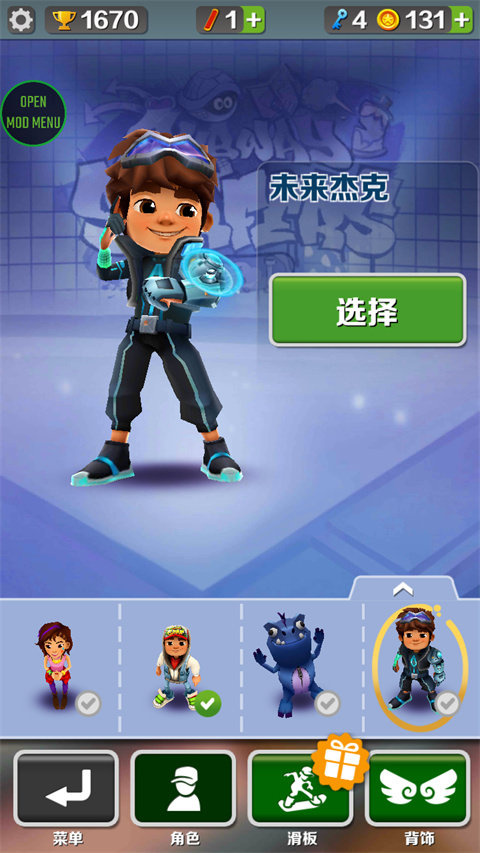Choose the girl character with the purple headband
Image resolution: width=480 pixels, height=853 pixels.
click(x=59, y=667)
